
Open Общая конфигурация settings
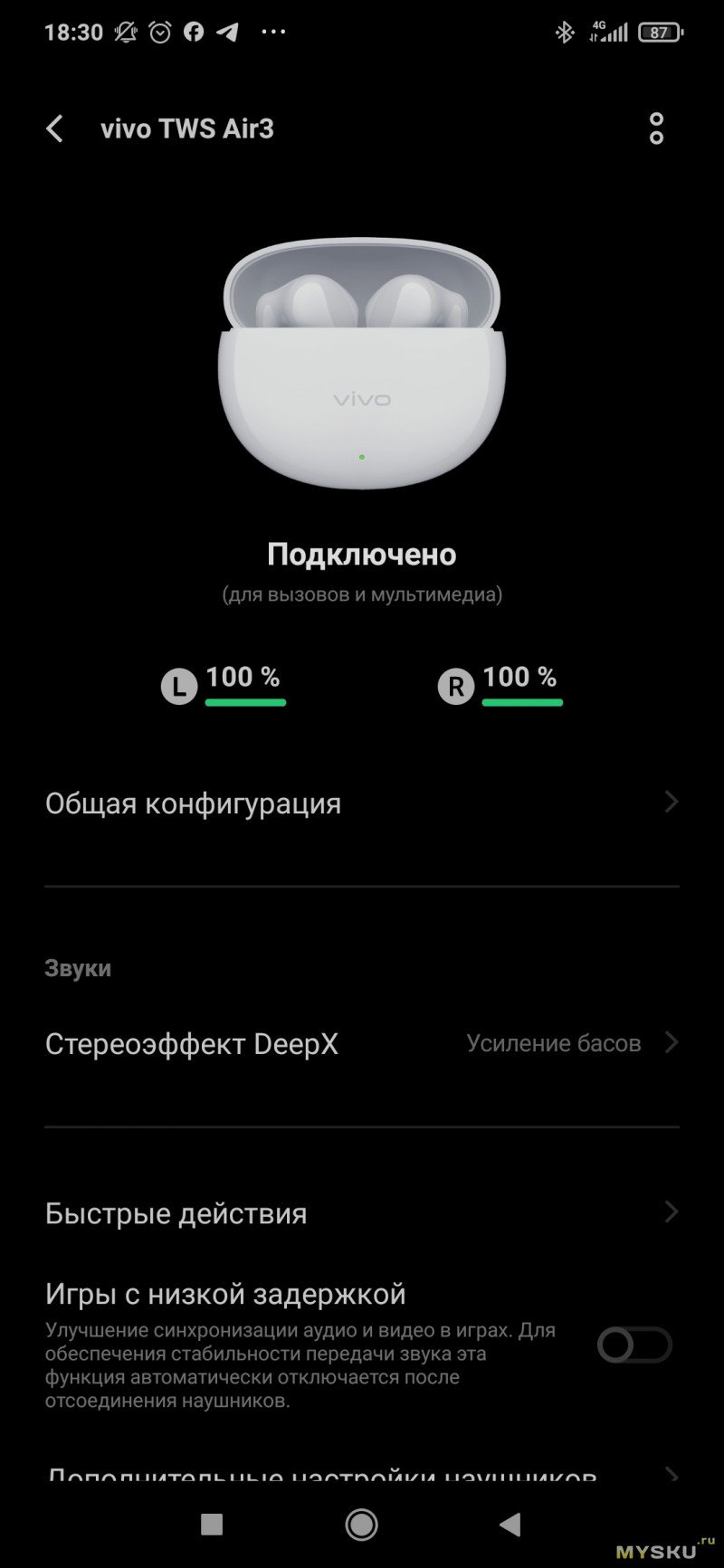pos(362,803)
